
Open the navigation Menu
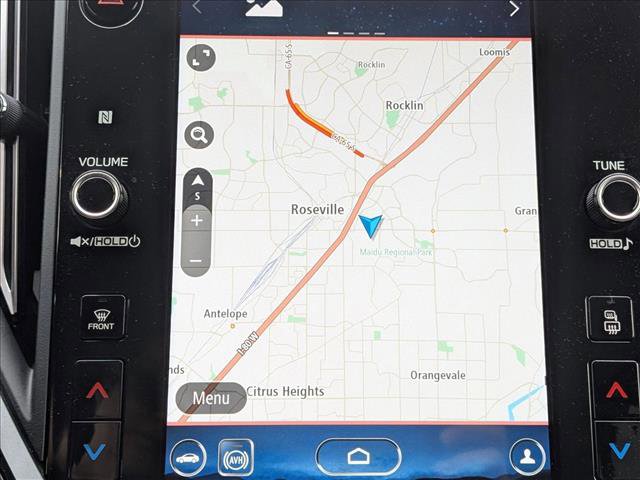pyautogui.click(x=210, y=398)
